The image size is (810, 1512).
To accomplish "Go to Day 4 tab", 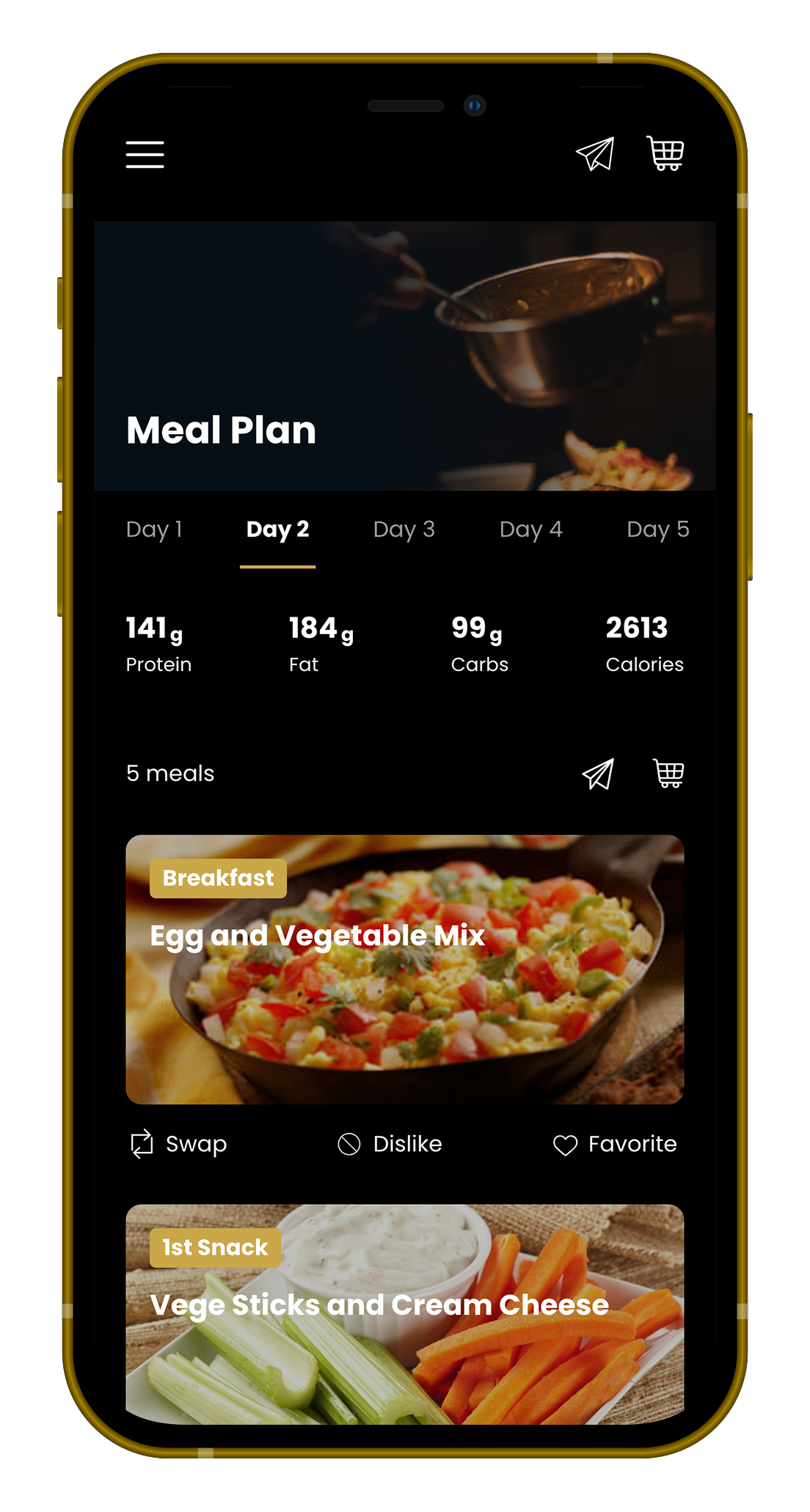I will click(530, 529).
